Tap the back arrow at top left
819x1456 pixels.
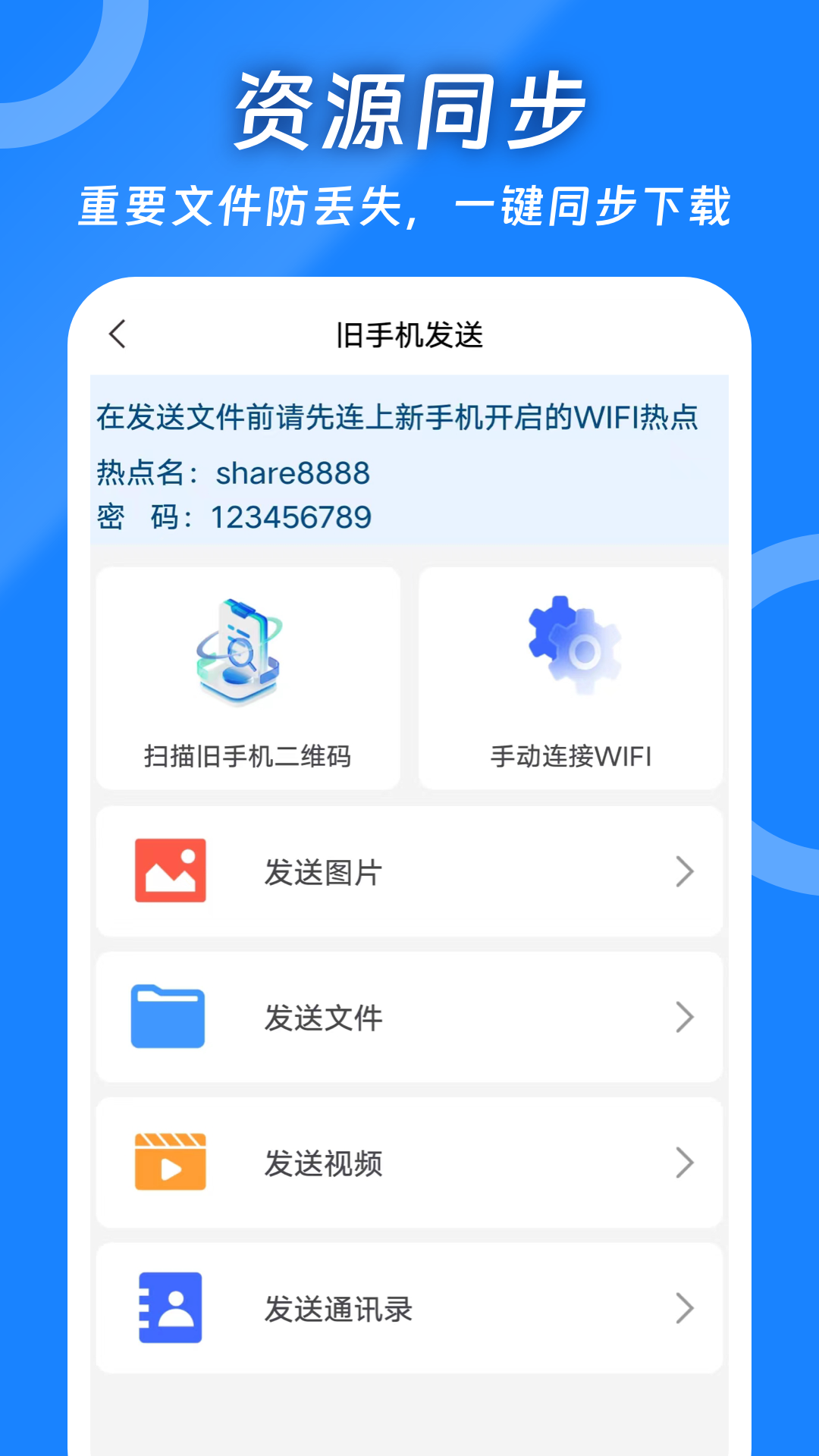coord(118,334)
